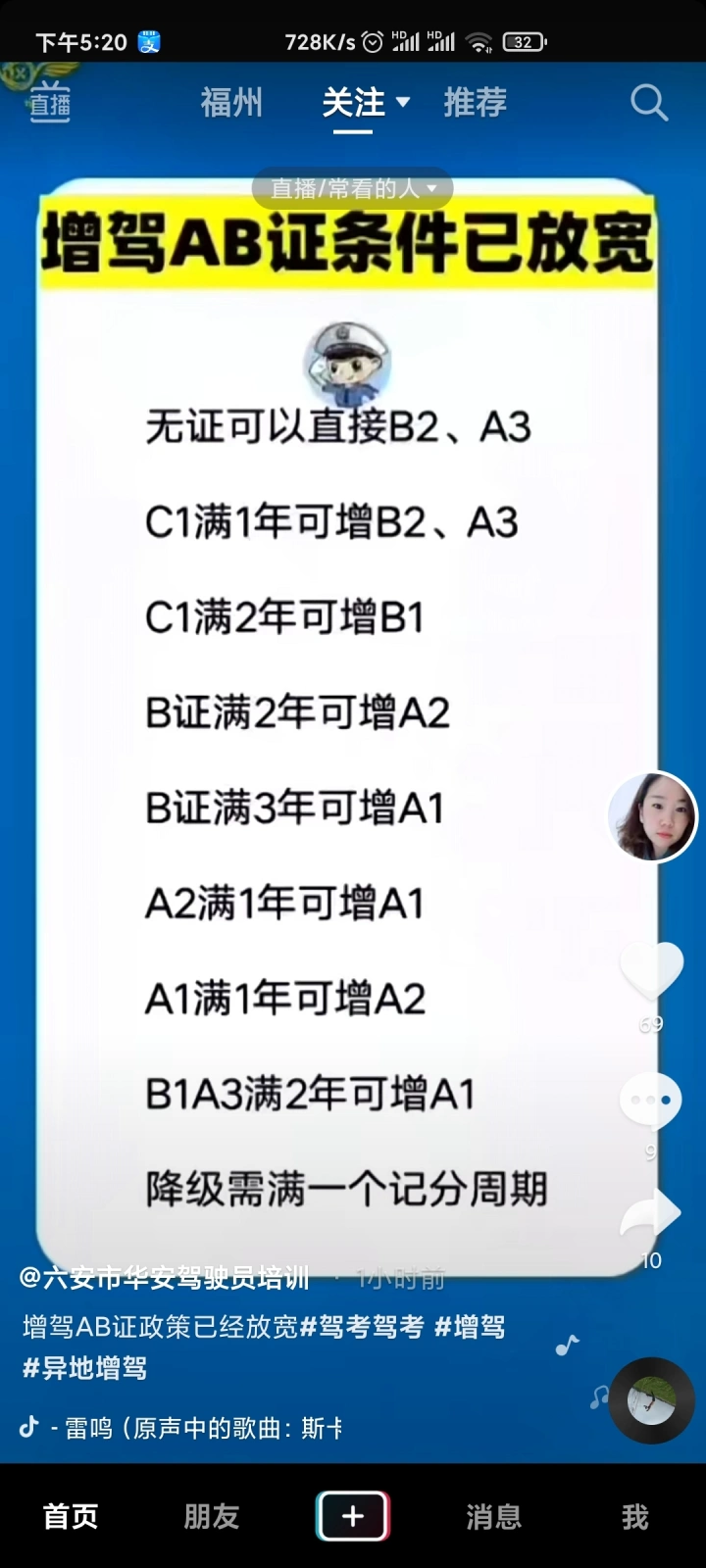
Task: Share this video via arrow icon
Action: tap(651, 1212)
